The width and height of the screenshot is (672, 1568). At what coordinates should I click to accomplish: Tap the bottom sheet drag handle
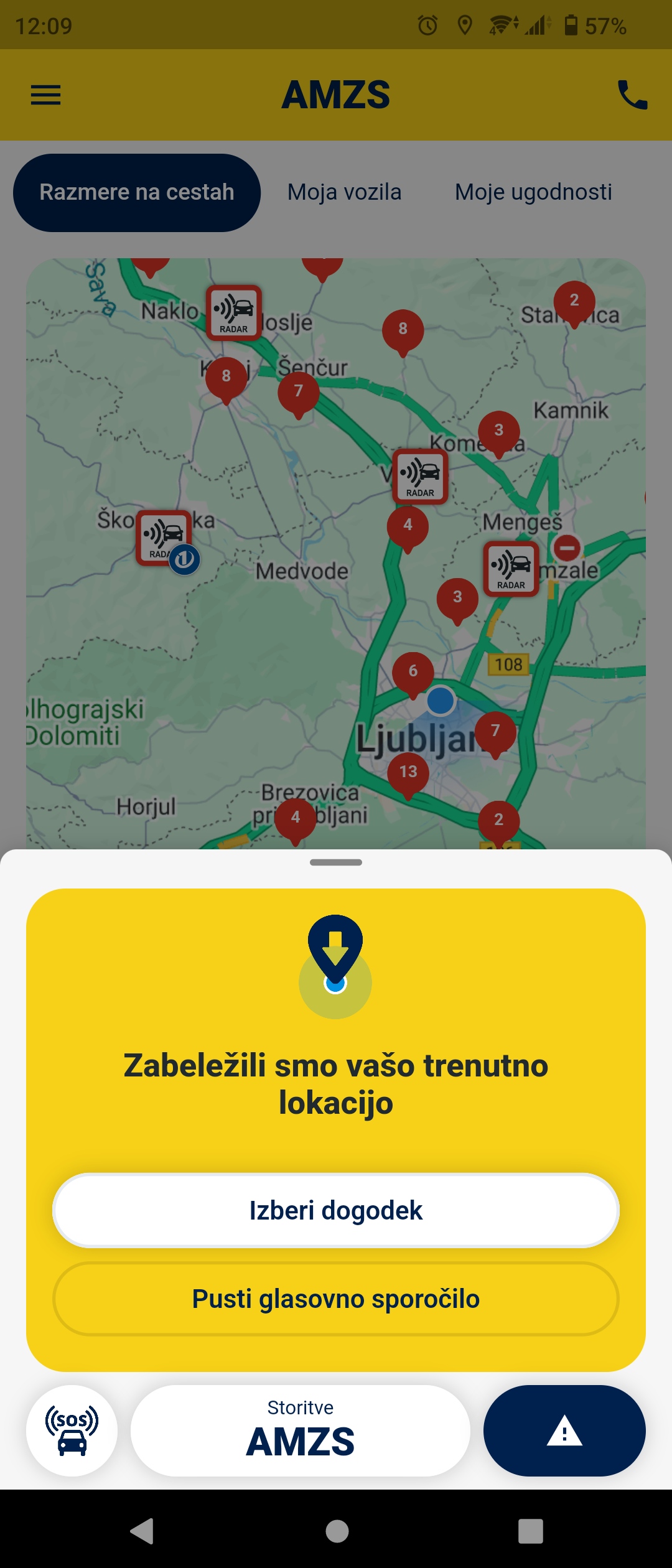pos(336,862)
